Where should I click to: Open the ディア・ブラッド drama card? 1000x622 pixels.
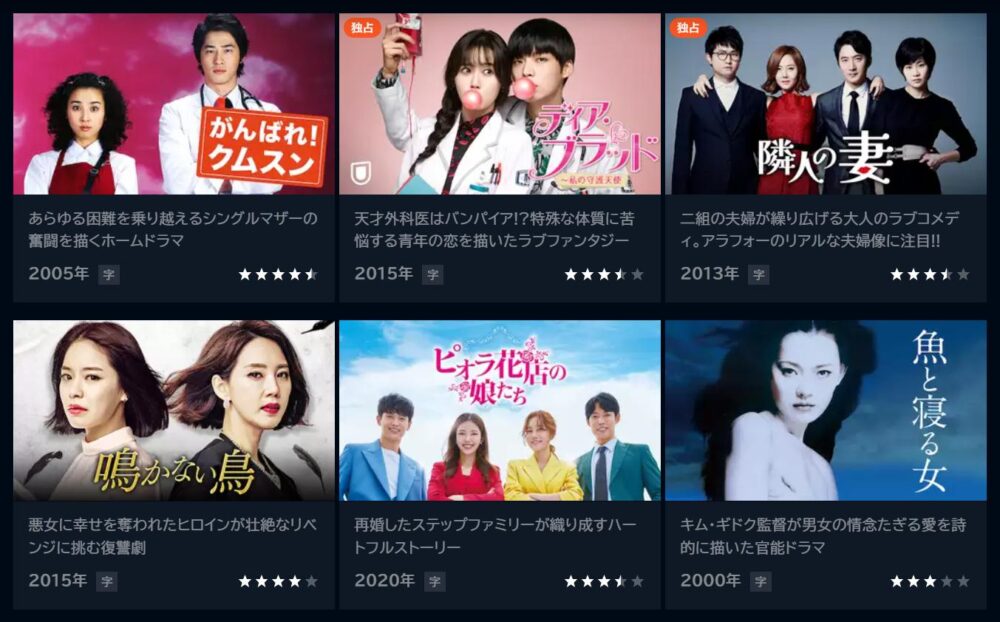pos(500,104)
